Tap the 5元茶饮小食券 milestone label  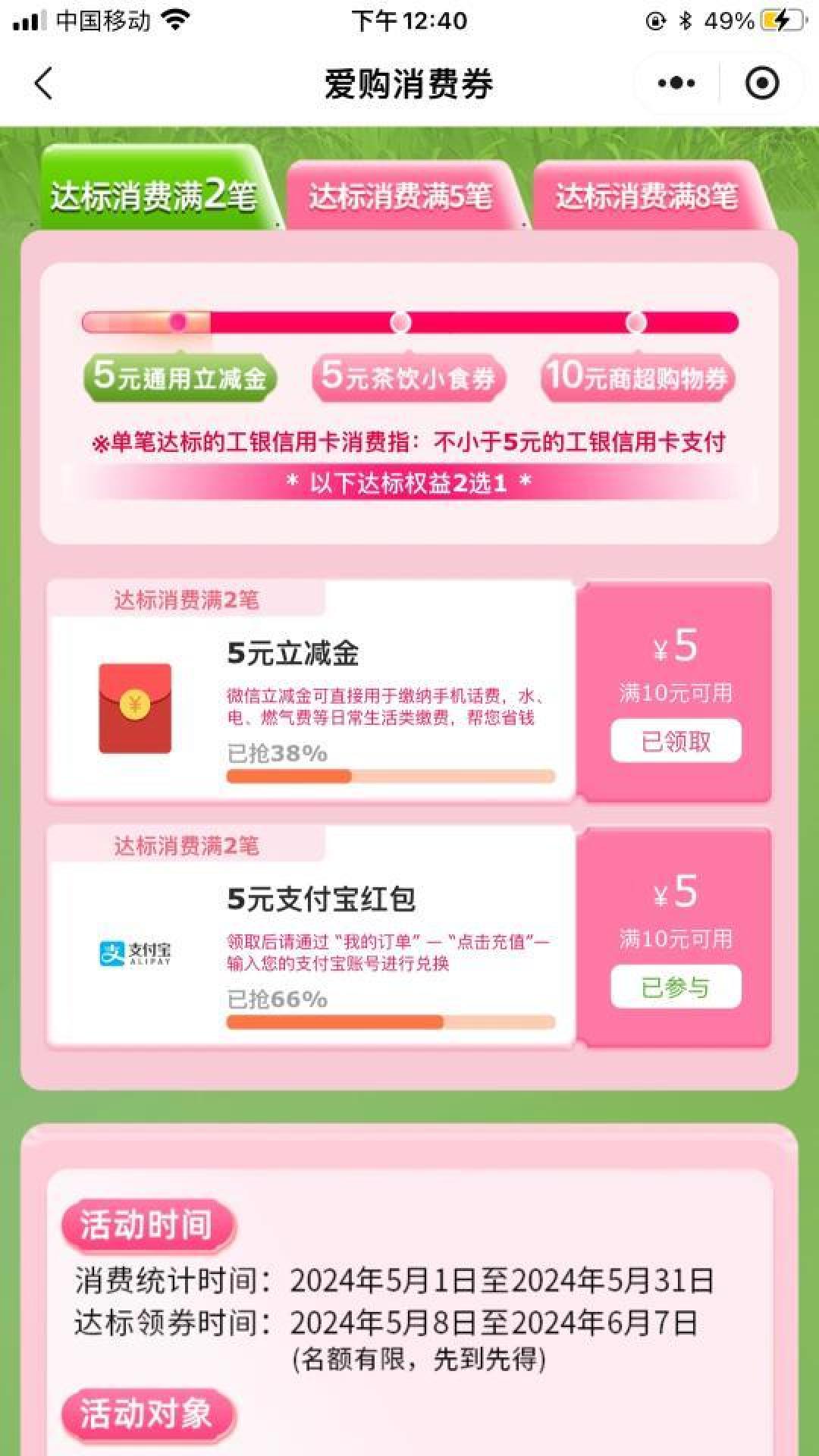coord(408,377)
